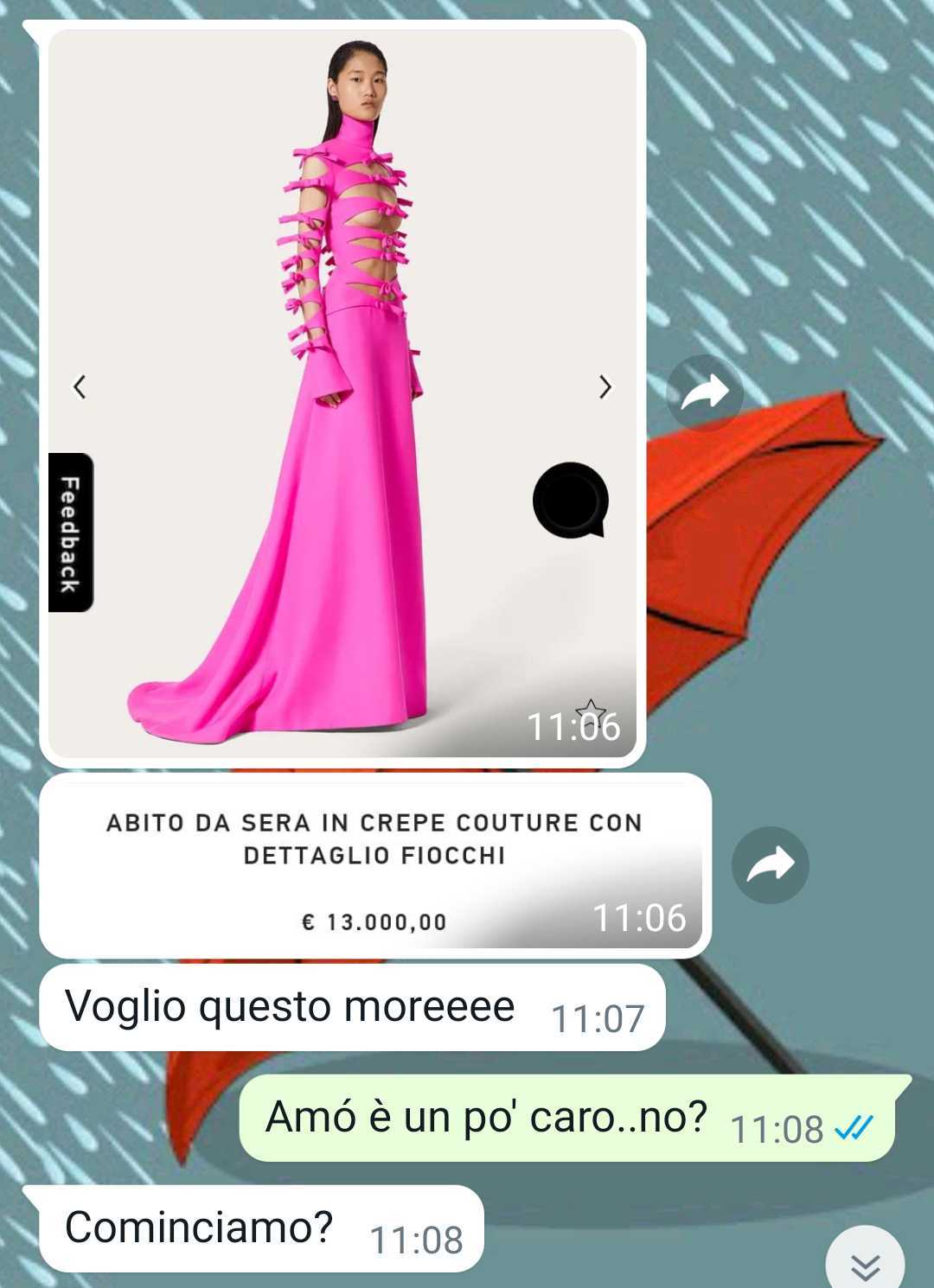Open the dress price screenshot message

pos(374,866)
